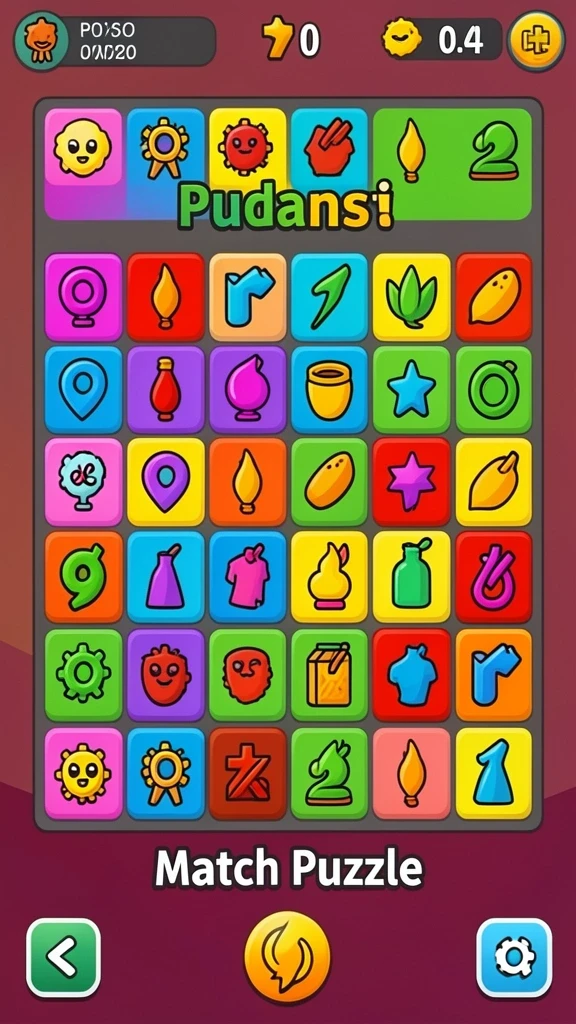
Task: Open the player avatar profile
Action: click(x=41, y=42)
